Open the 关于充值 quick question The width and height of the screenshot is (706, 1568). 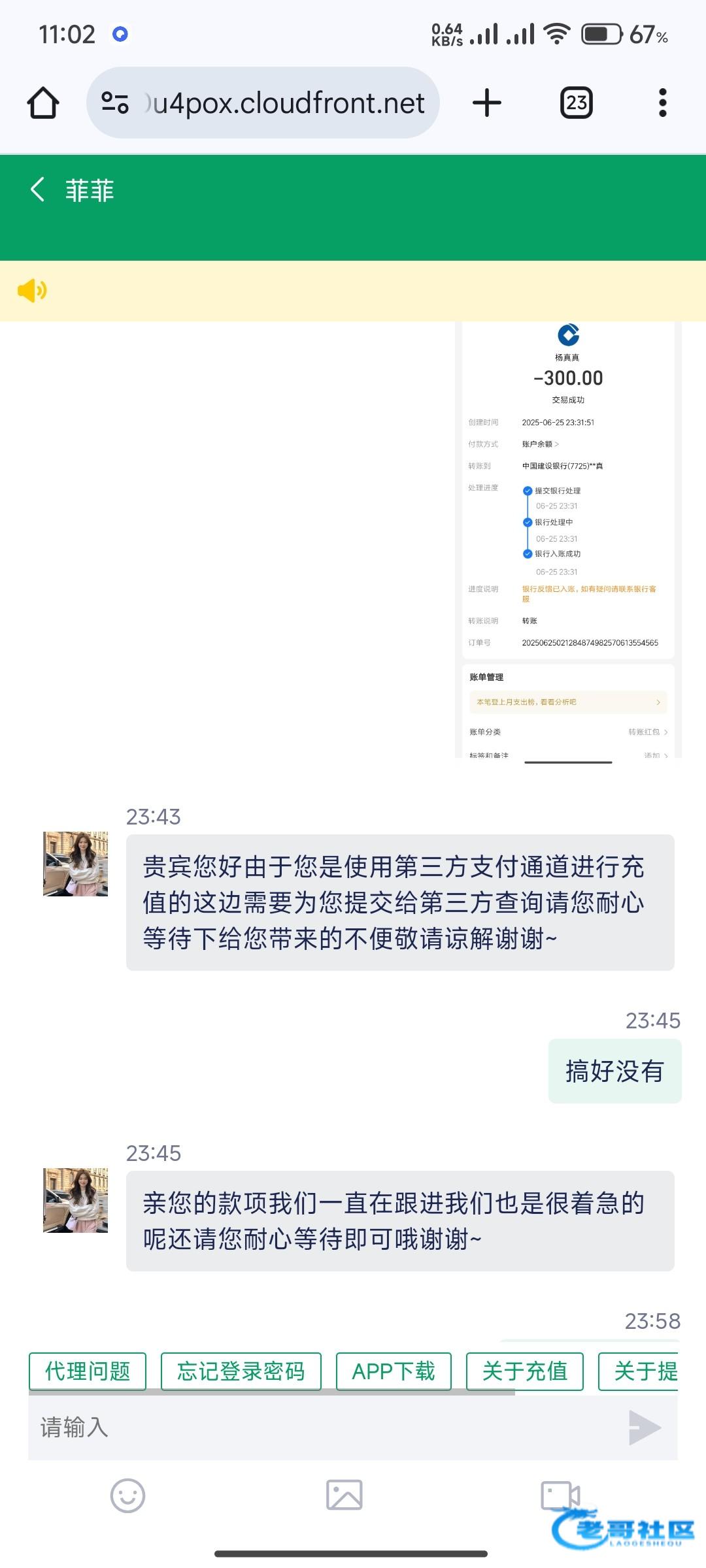click(x=524, y=1371)
